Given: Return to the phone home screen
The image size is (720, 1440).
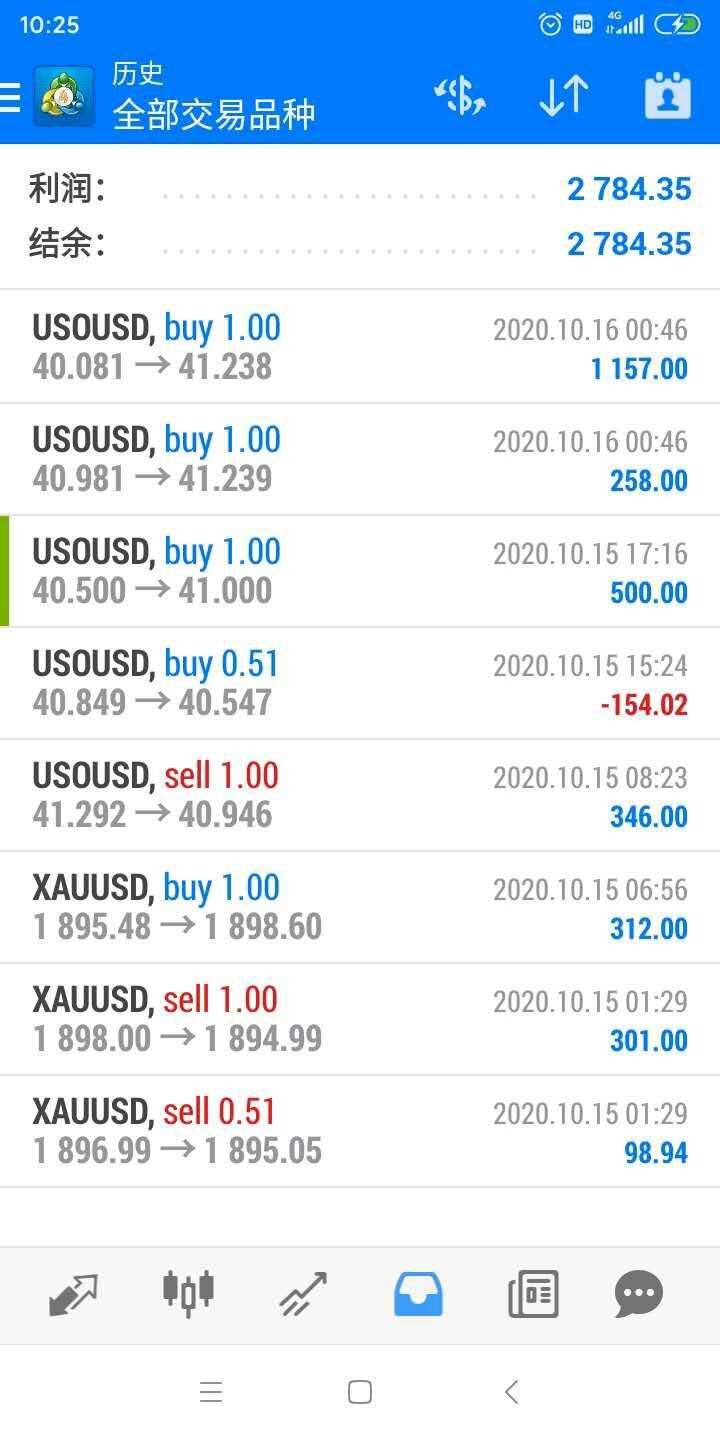Looking at the screenshot, I should [360, 1392].
